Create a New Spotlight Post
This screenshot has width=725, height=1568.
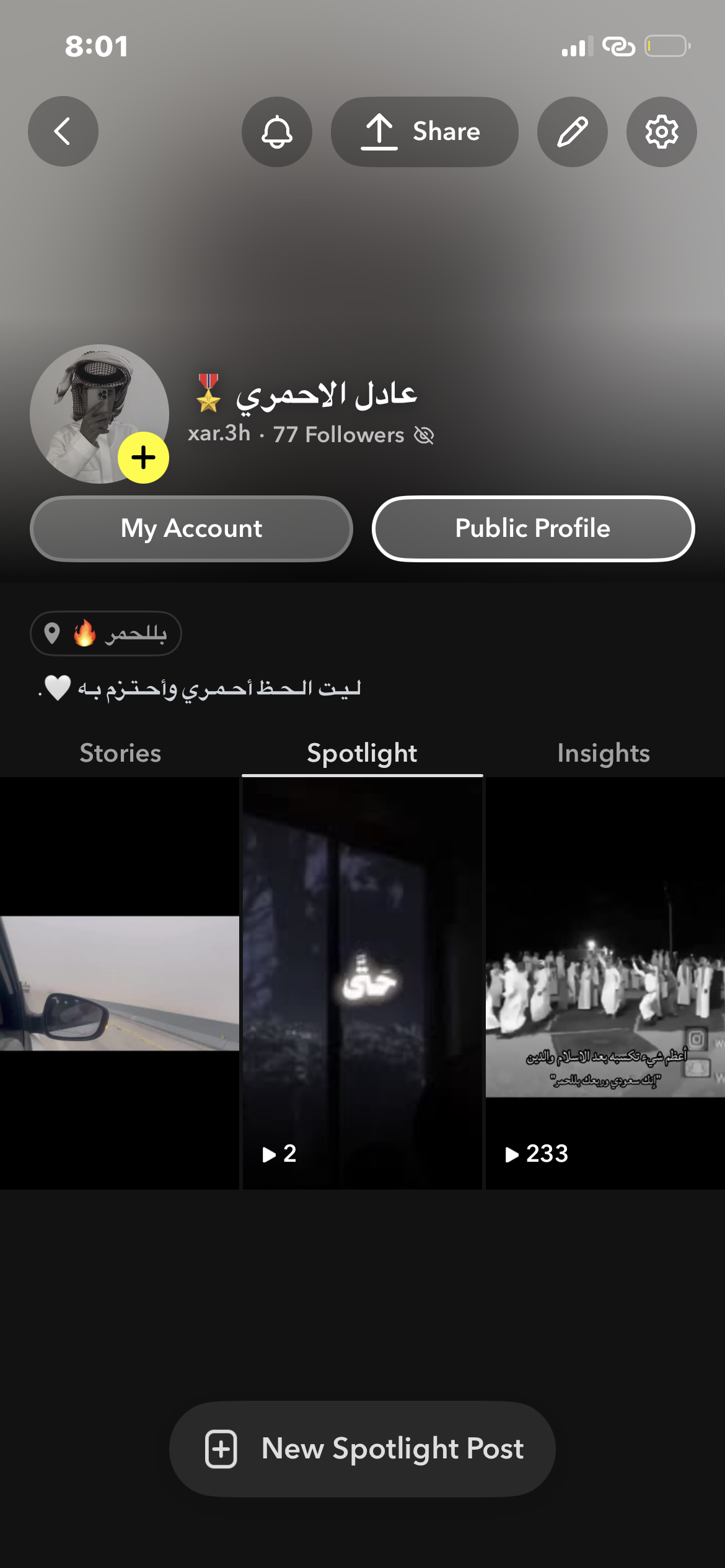[x=362, y=1449]
